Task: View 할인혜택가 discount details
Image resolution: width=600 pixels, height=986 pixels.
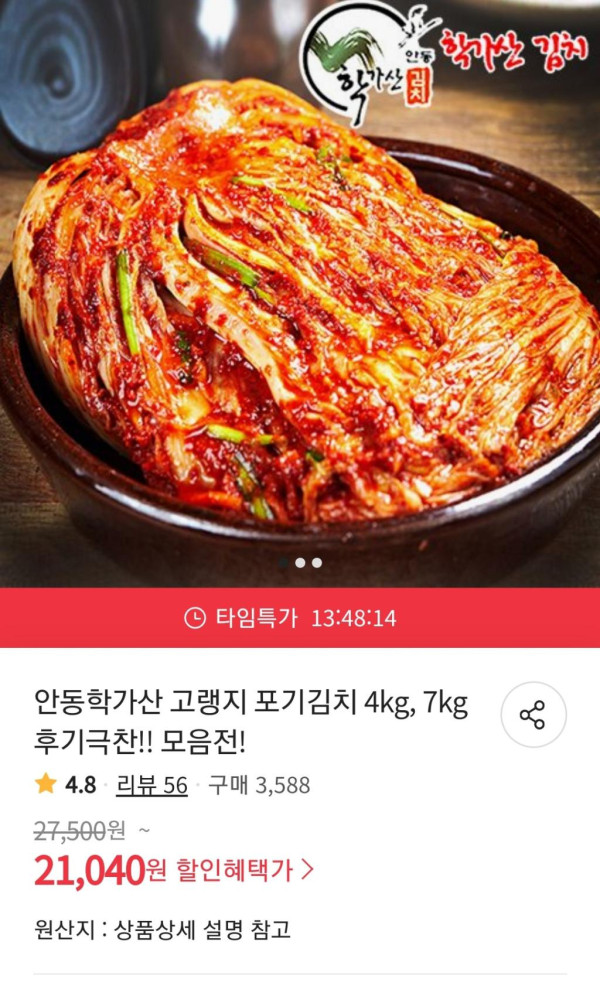Action: (244, 871)
